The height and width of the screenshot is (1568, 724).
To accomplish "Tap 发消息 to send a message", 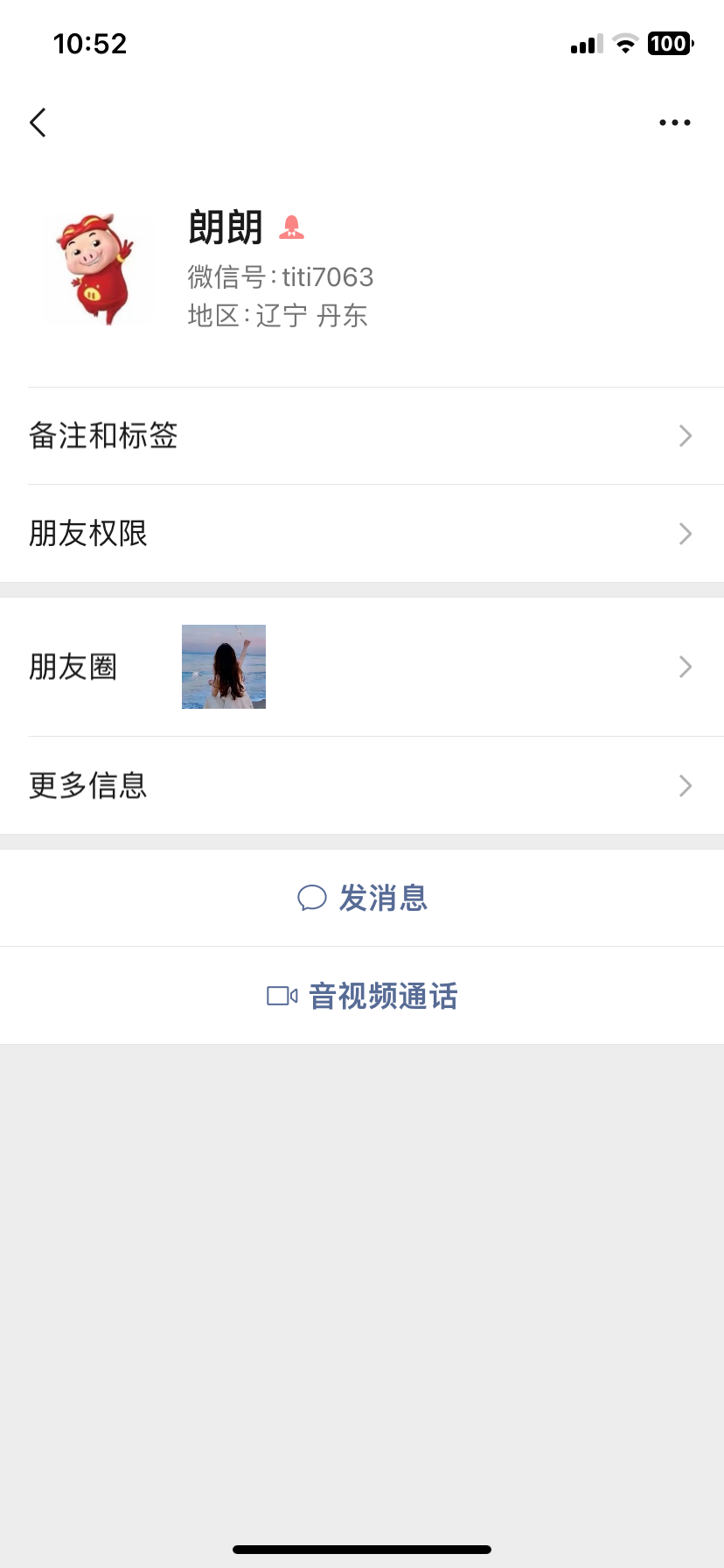I will tap(362, 898).
